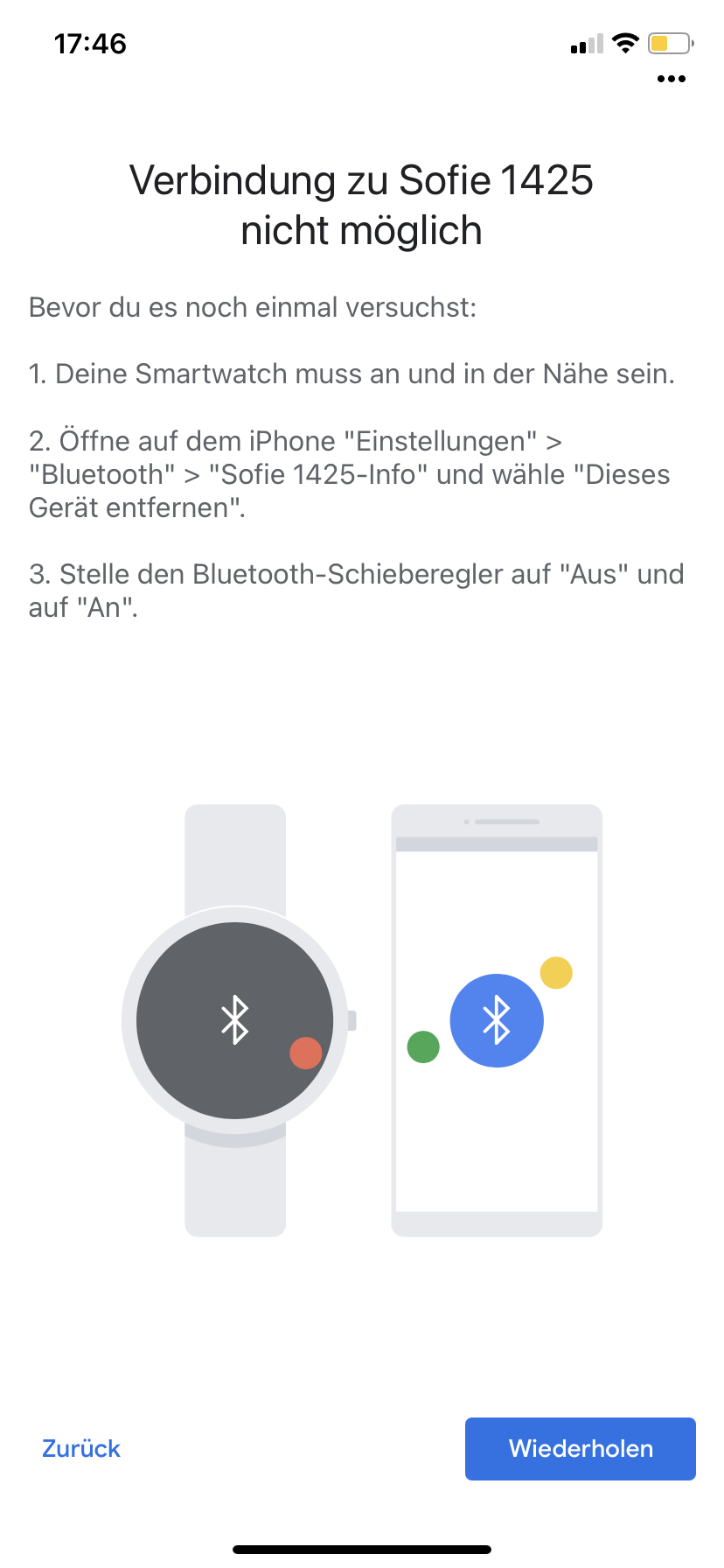
Task: Tap the Wiederholen button to retry
Action: click(580, 1448)
